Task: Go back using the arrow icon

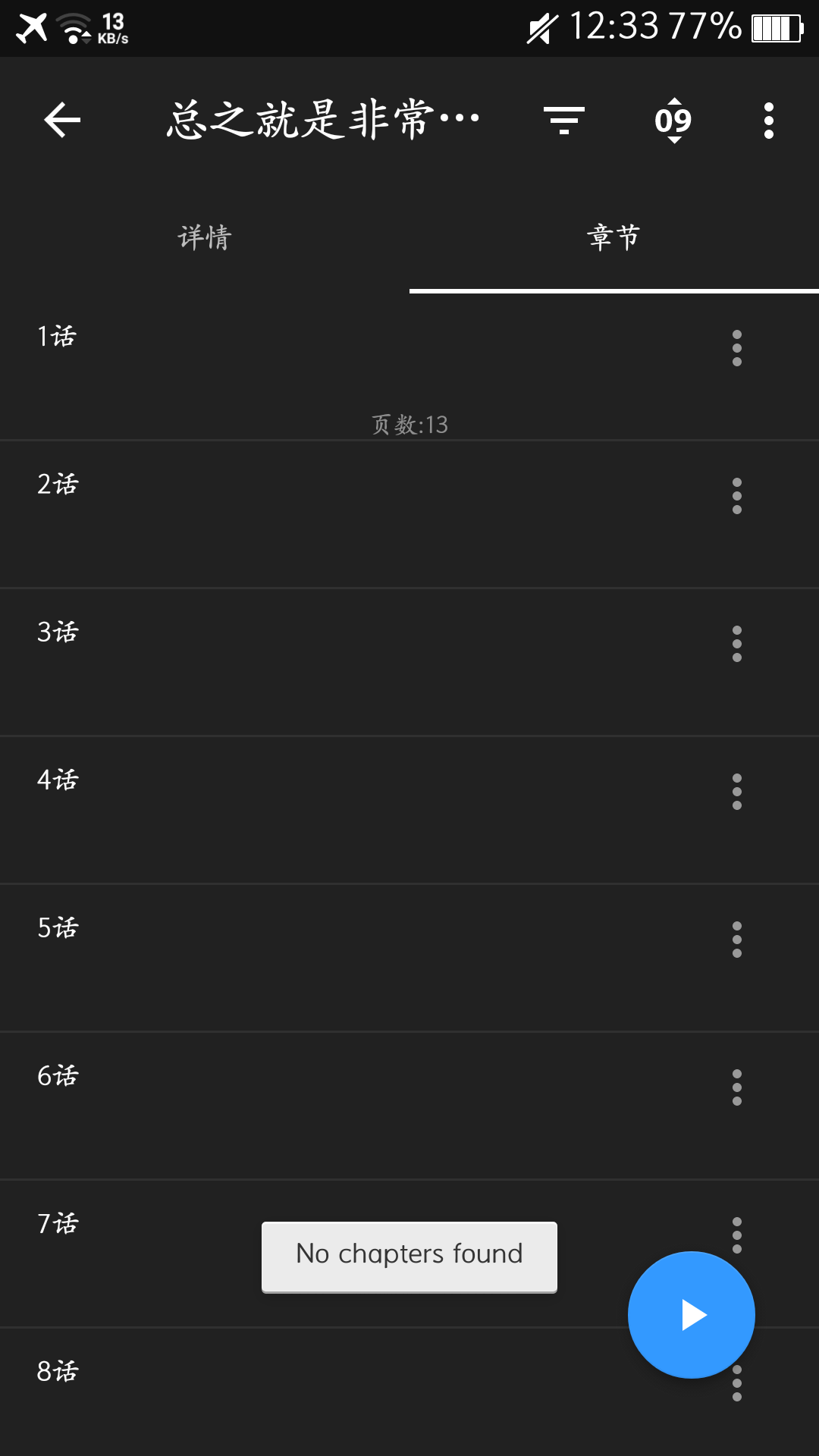Action: 62,120
